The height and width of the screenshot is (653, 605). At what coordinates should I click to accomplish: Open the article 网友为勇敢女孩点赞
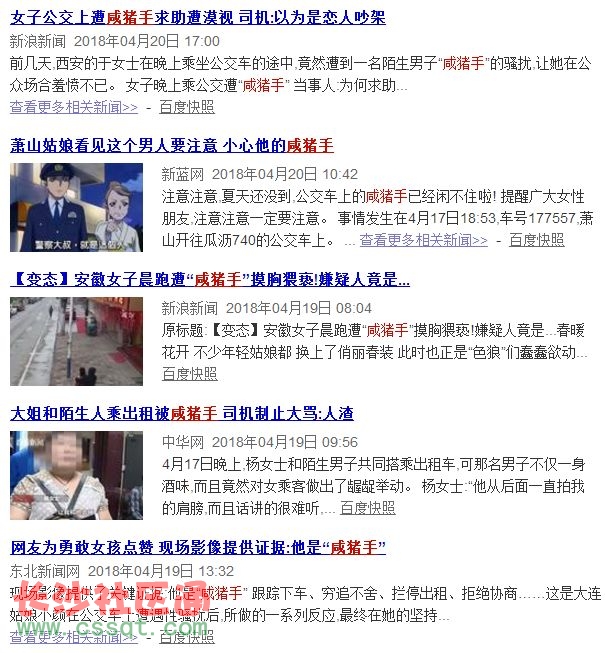197,547
